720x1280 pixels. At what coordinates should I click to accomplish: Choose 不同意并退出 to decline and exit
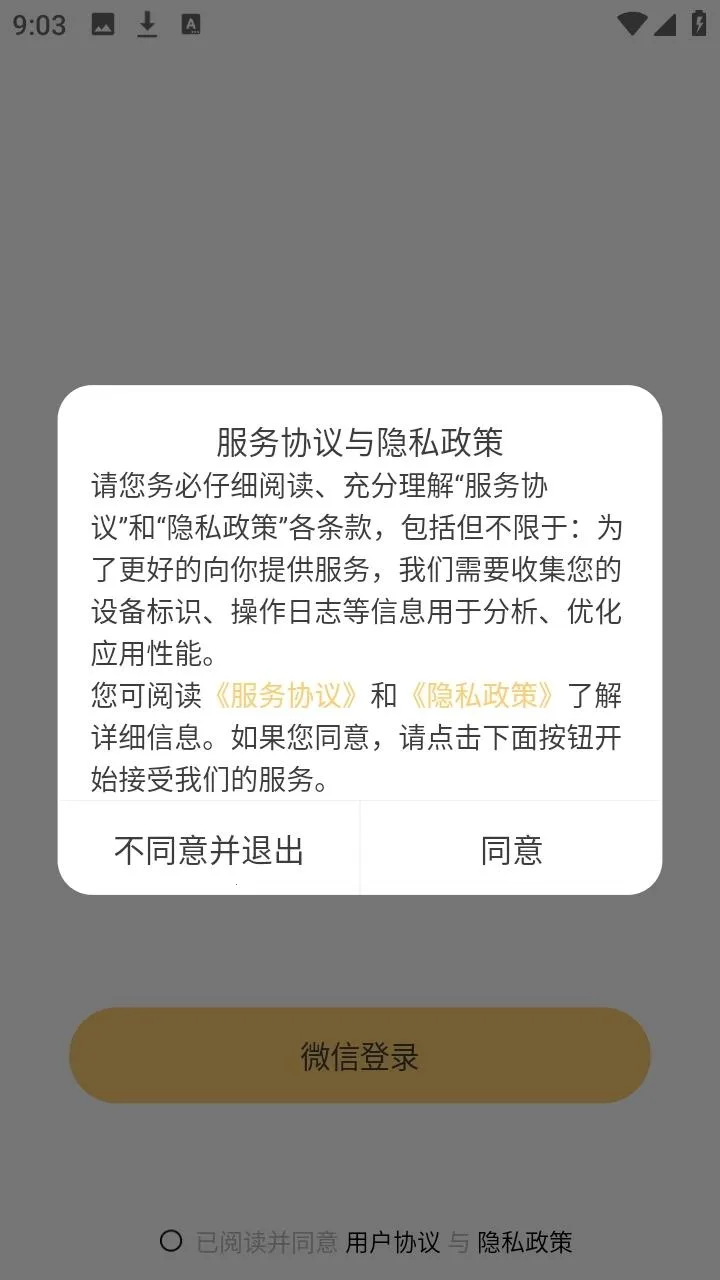click(208, 850)
